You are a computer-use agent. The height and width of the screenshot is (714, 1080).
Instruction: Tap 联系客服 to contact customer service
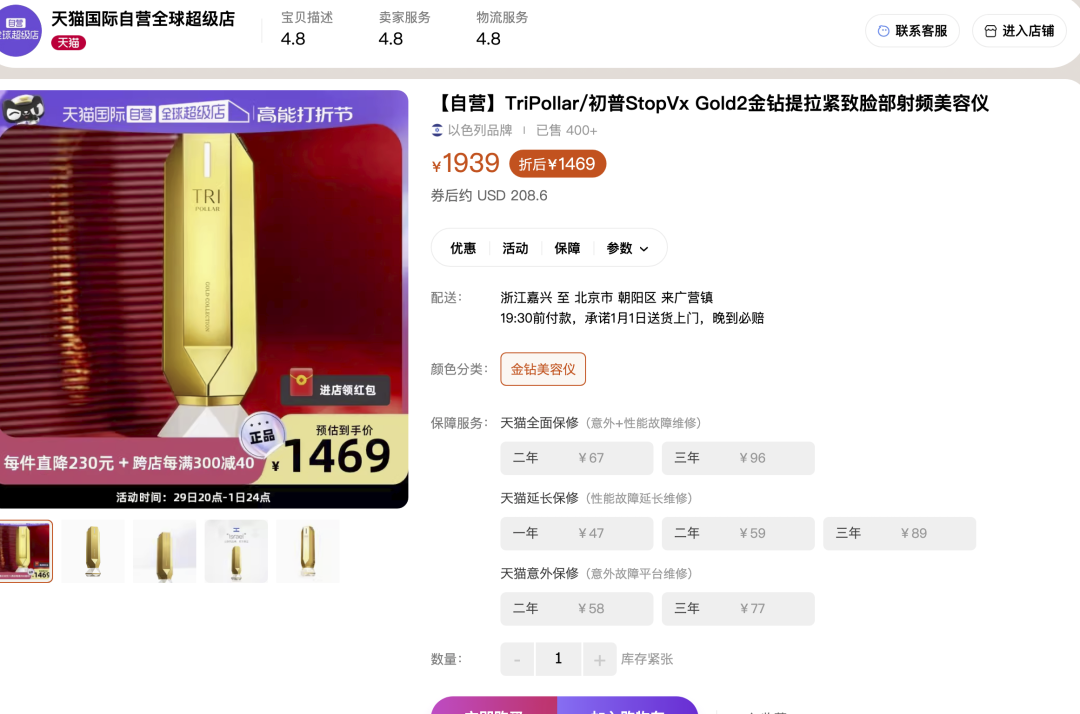click(911, 31)
